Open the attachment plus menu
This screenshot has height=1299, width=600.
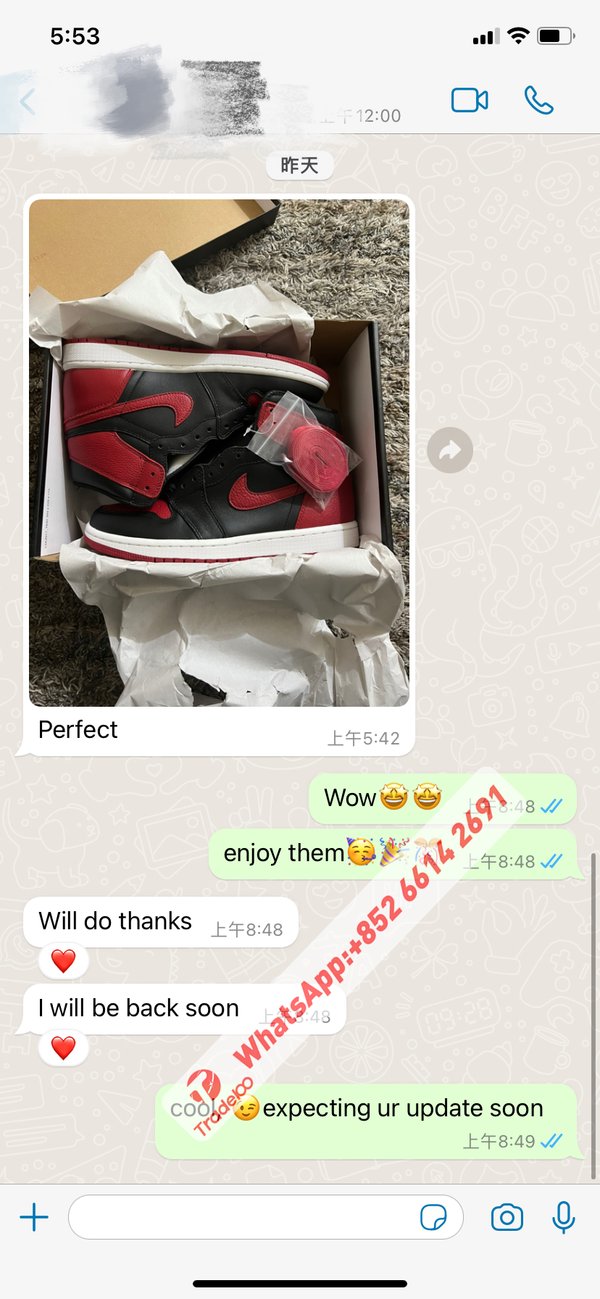click(x=34, y=1217)
